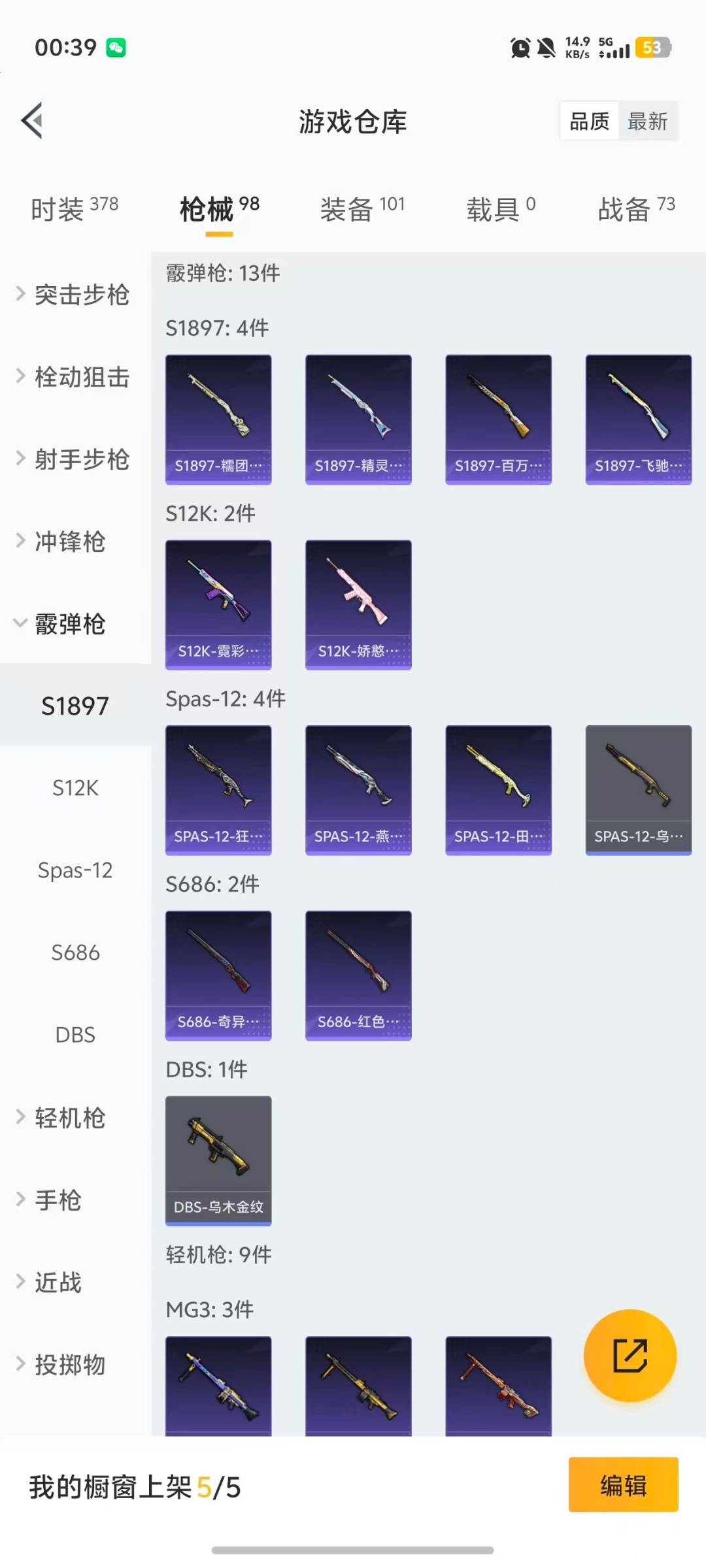
Task: Tap the back arrow to exit 游戏仓库
Action: [32, 122]
